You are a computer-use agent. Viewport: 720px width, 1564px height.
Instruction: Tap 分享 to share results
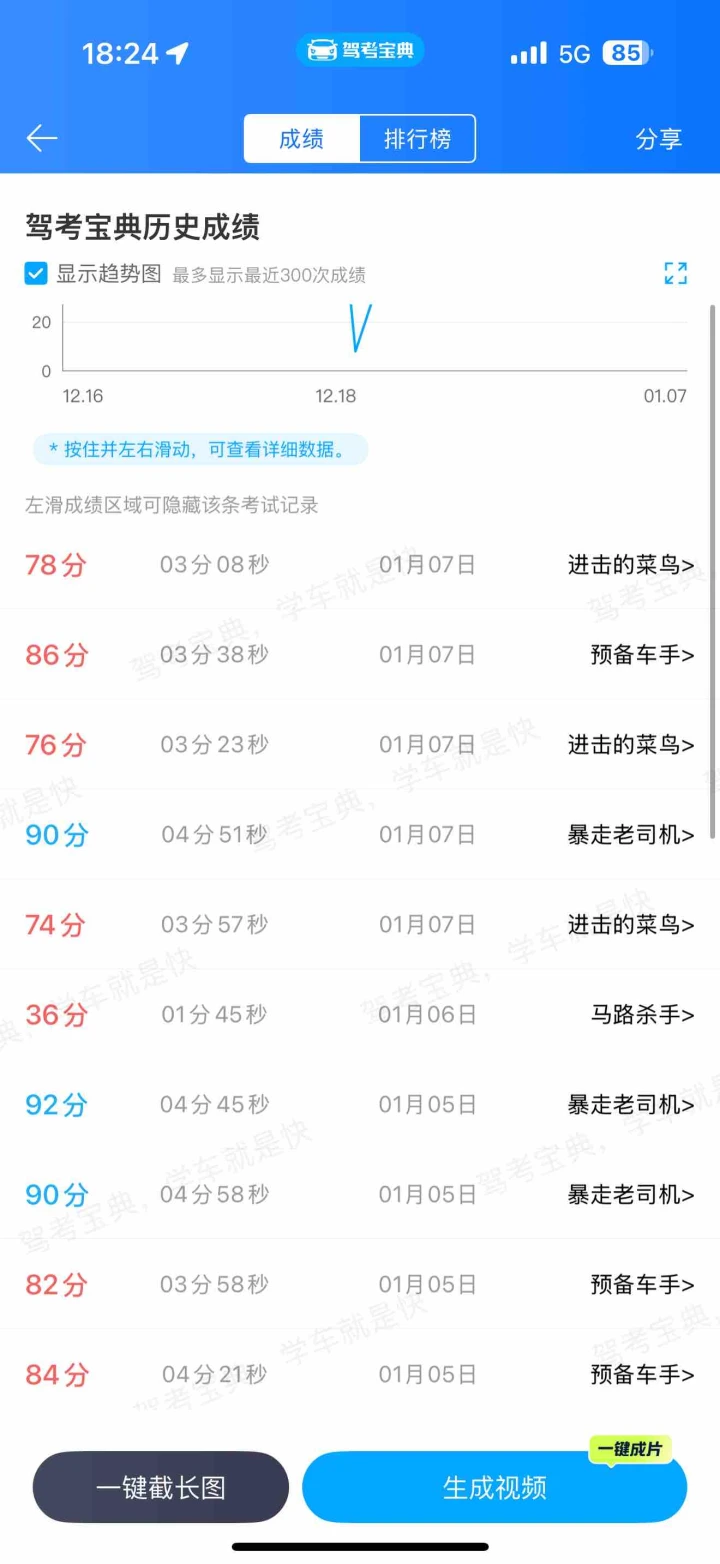(x=658, y=139)
